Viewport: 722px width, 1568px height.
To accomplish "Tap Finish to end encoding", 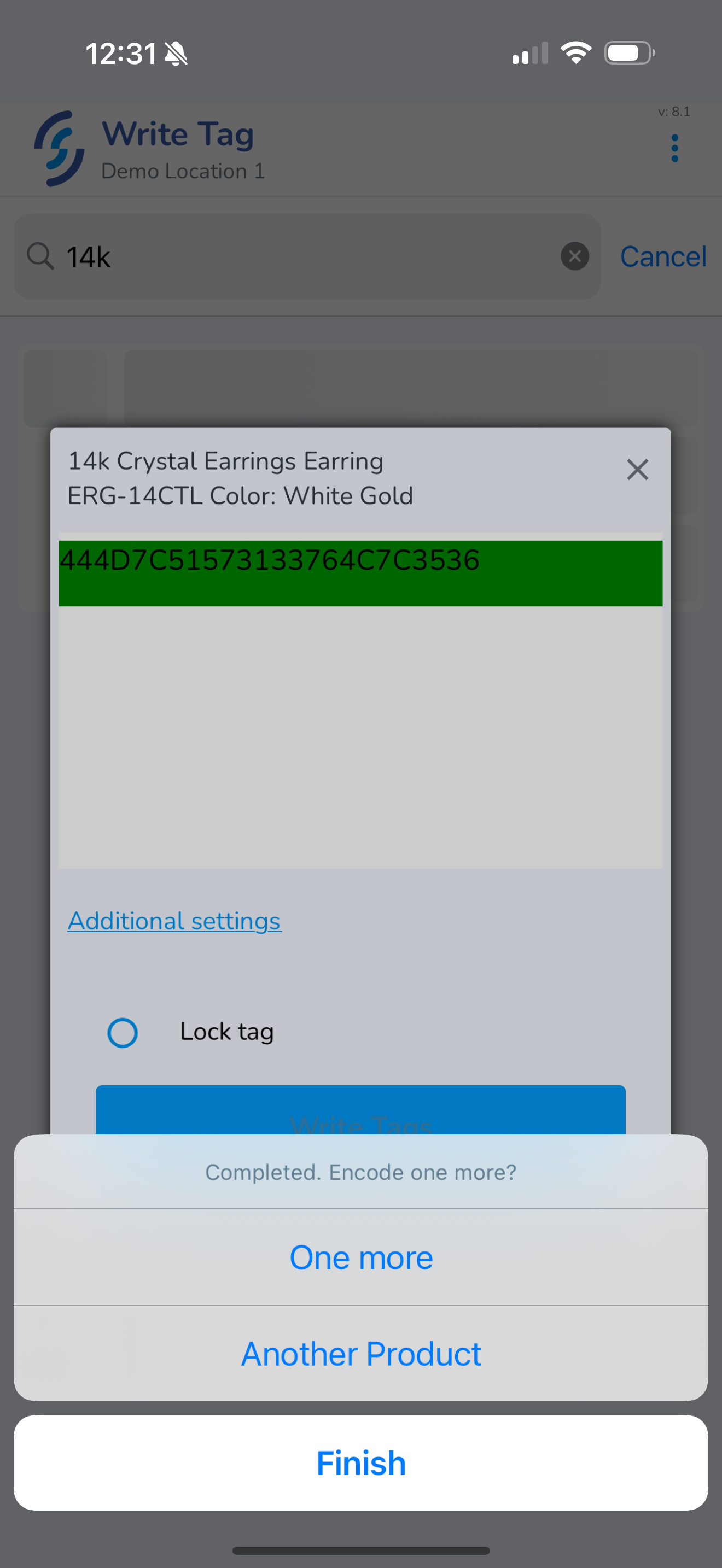I will [x=361, y=1462].
